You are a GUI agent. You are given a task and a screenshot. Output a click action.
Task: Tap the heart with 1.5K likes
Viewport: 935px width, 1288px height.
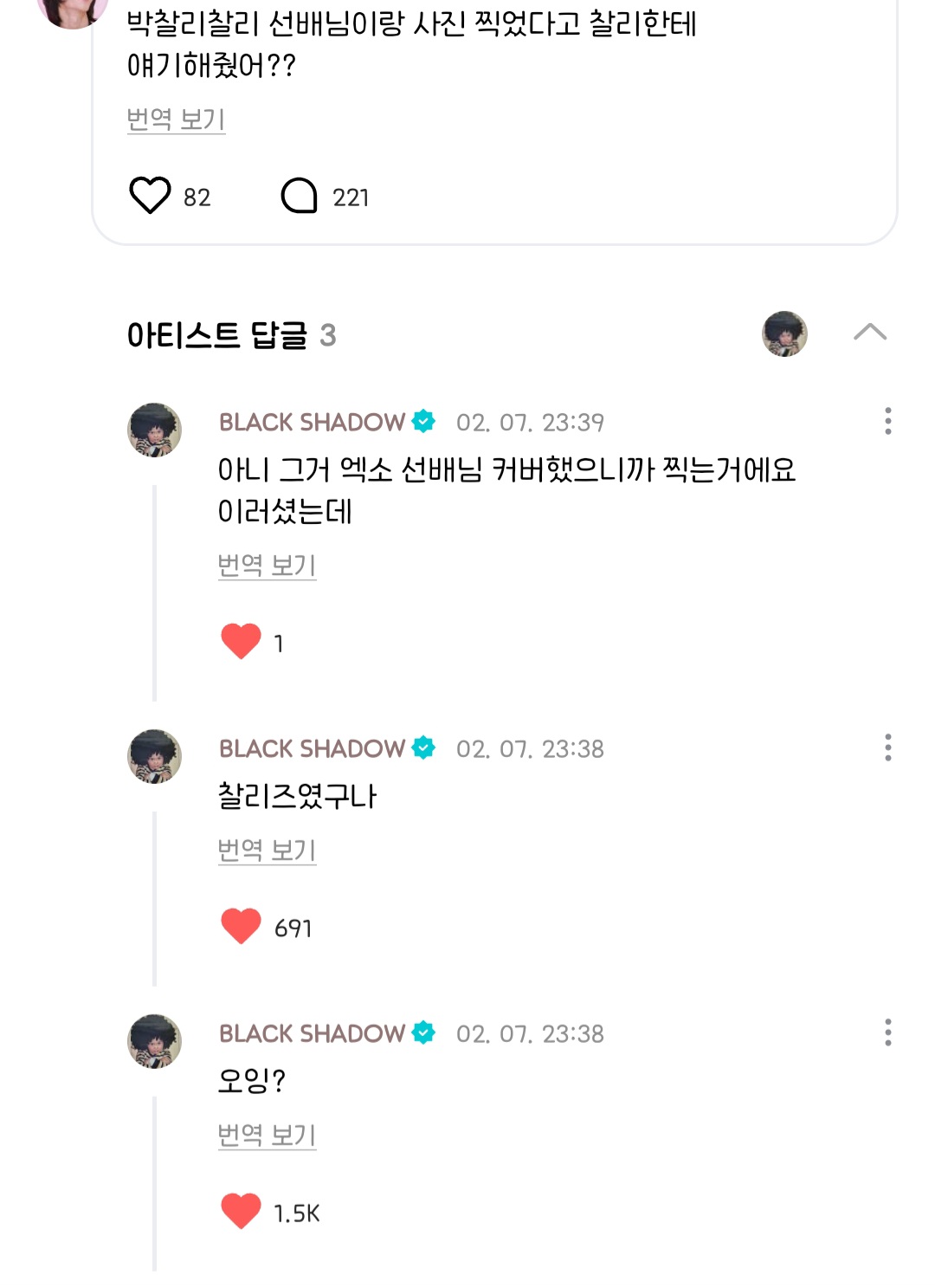coord(241,1212)
